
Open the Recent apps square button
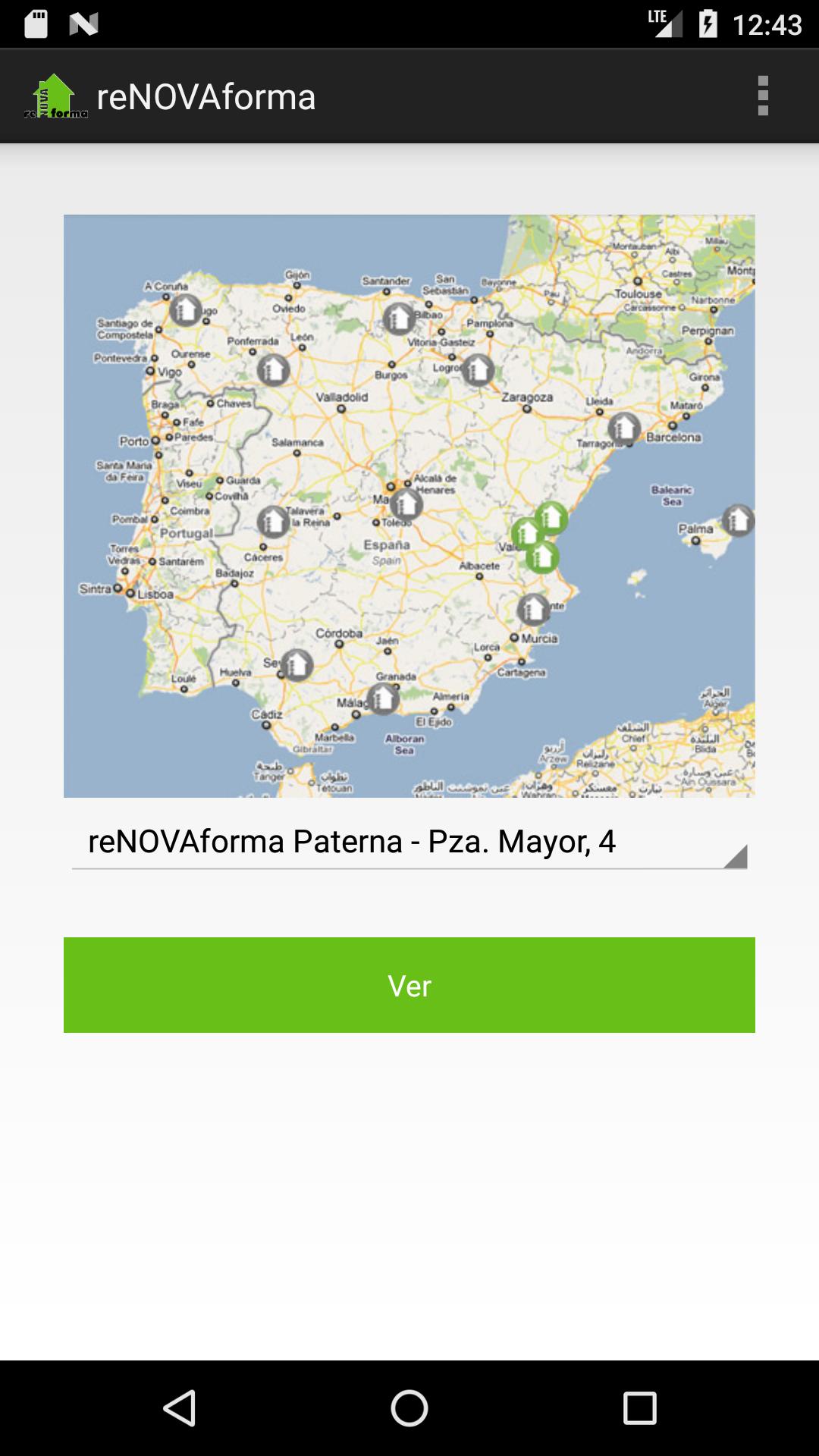click(x=641, y=1404)
